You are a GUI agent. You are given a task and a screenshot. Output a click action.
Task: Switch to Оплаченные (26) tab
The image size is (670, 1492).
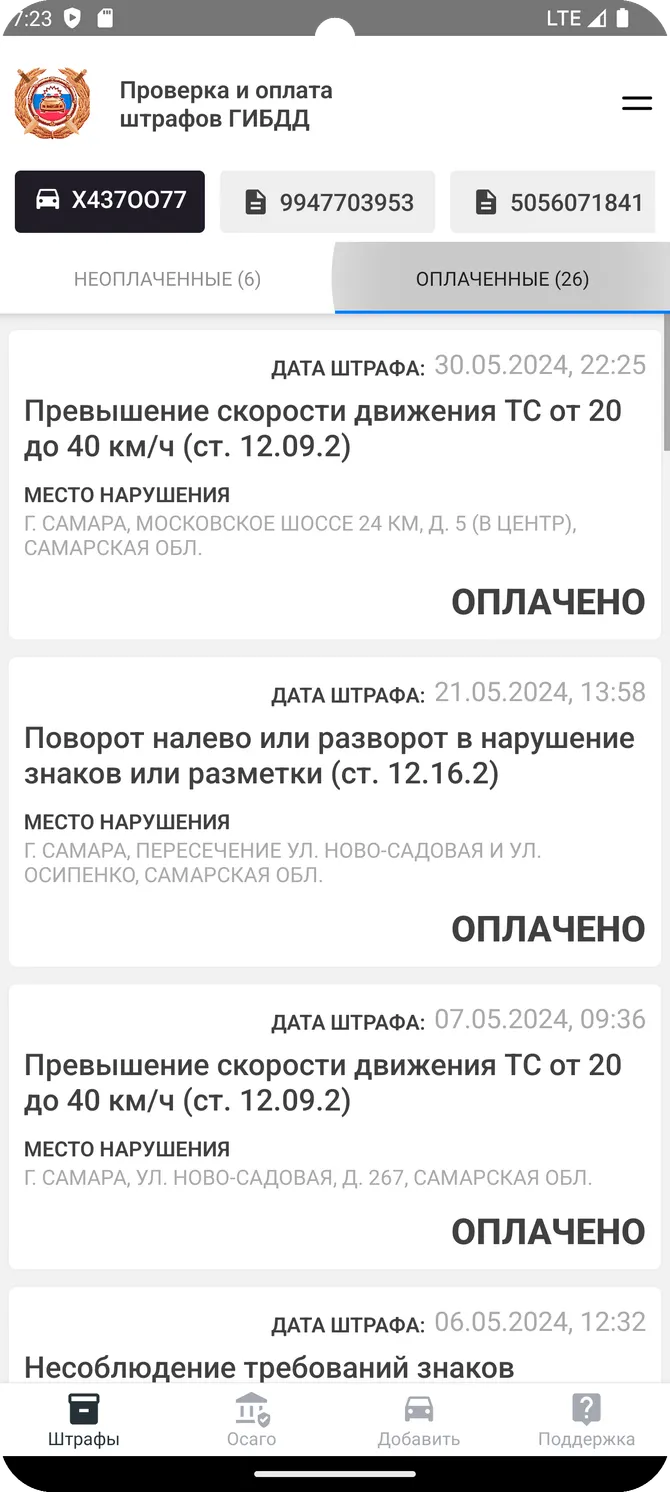pyautogui.click(x=502, y=279)
